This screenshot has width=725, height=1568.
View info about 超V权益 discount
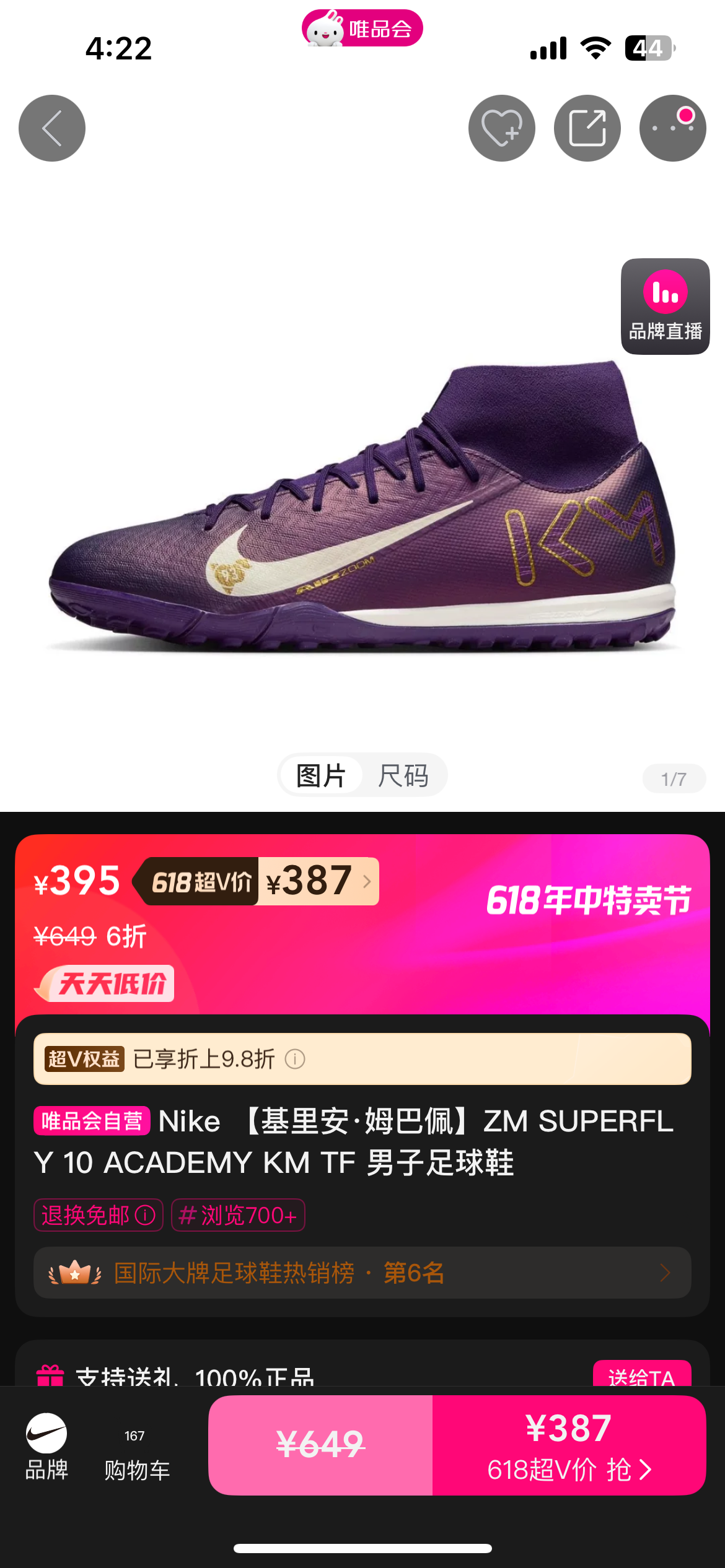295,1059
